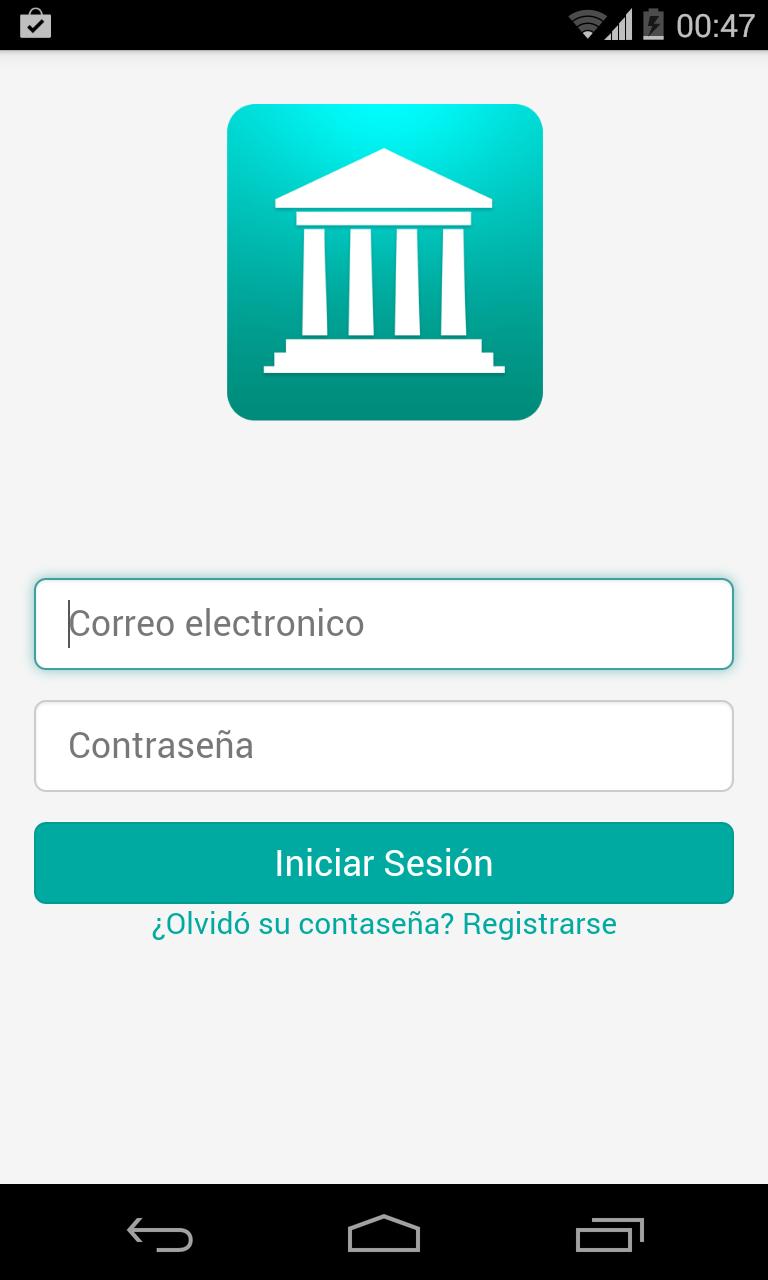This screenshot has height=1280, width=768.
Task: Tap the Iniciar Sesión button label
Action: click(384, 862)
